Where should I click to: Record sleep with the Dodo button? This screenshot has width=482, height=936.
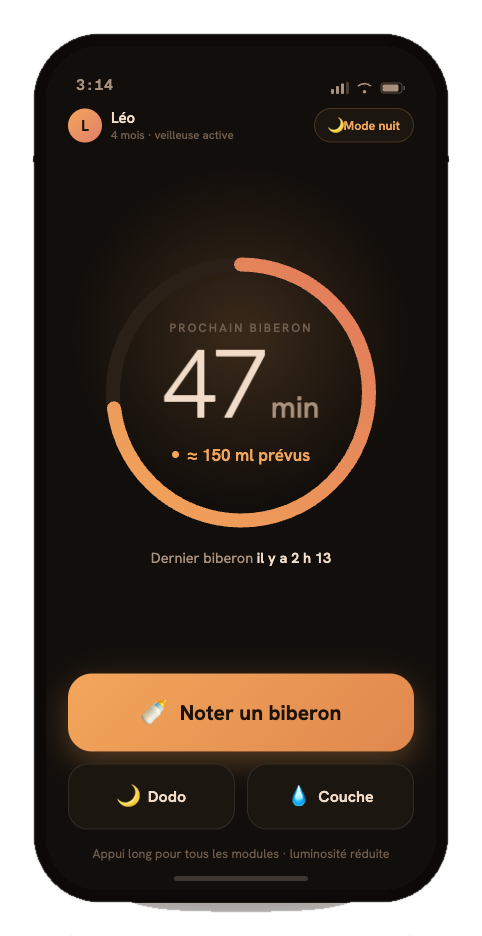click(x=151, y=796)
